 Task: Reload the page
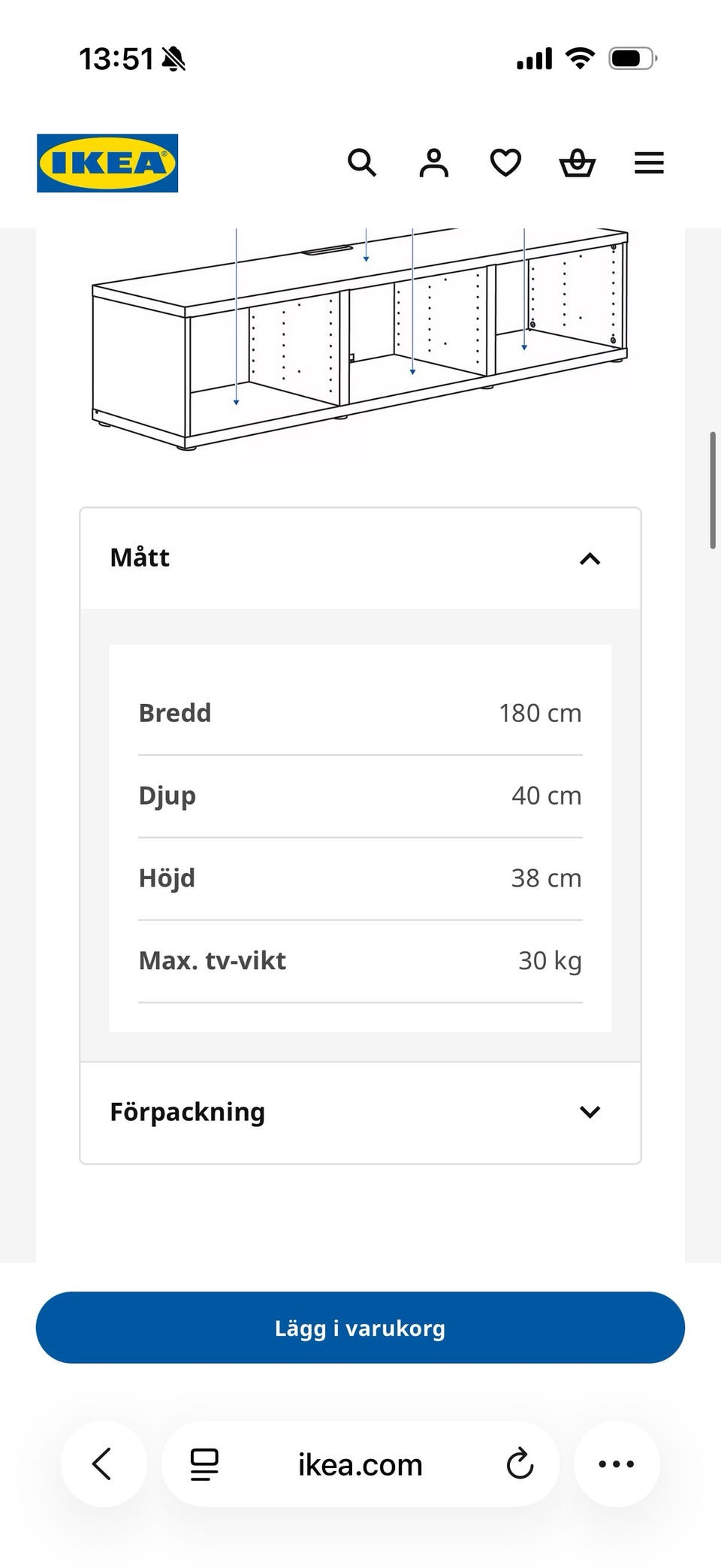(520, 1464)
